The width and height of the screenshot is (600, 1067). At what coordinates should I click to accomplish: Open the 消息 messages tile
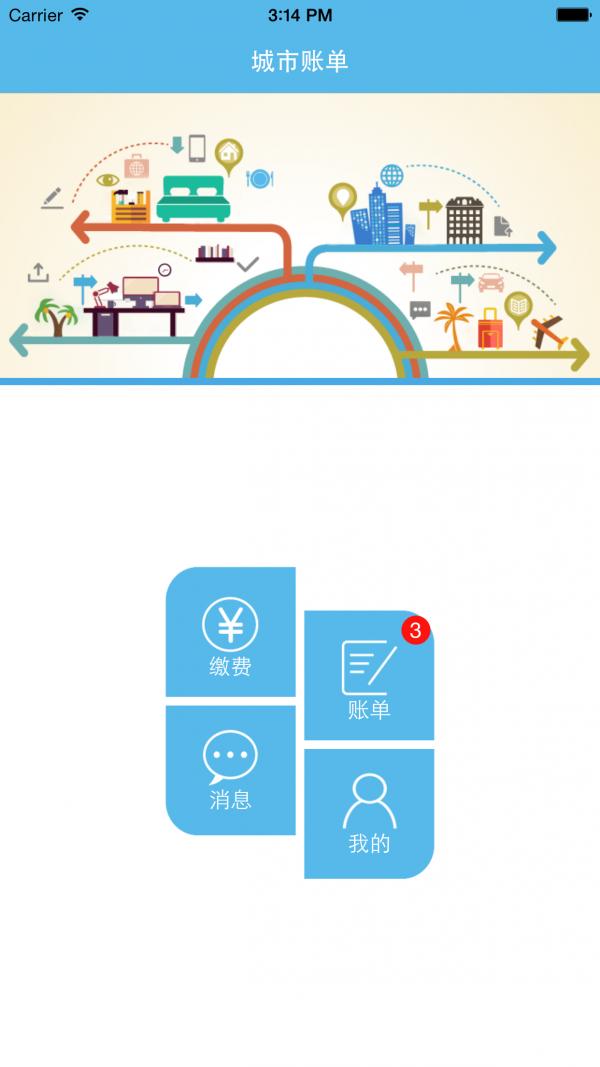tap(230, 770)
